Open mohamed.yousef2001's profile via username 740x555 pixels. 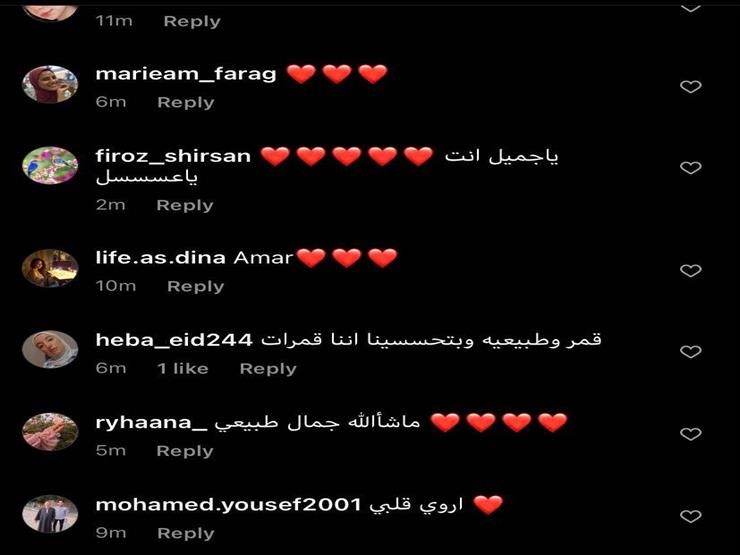click(x=227, y=504)
